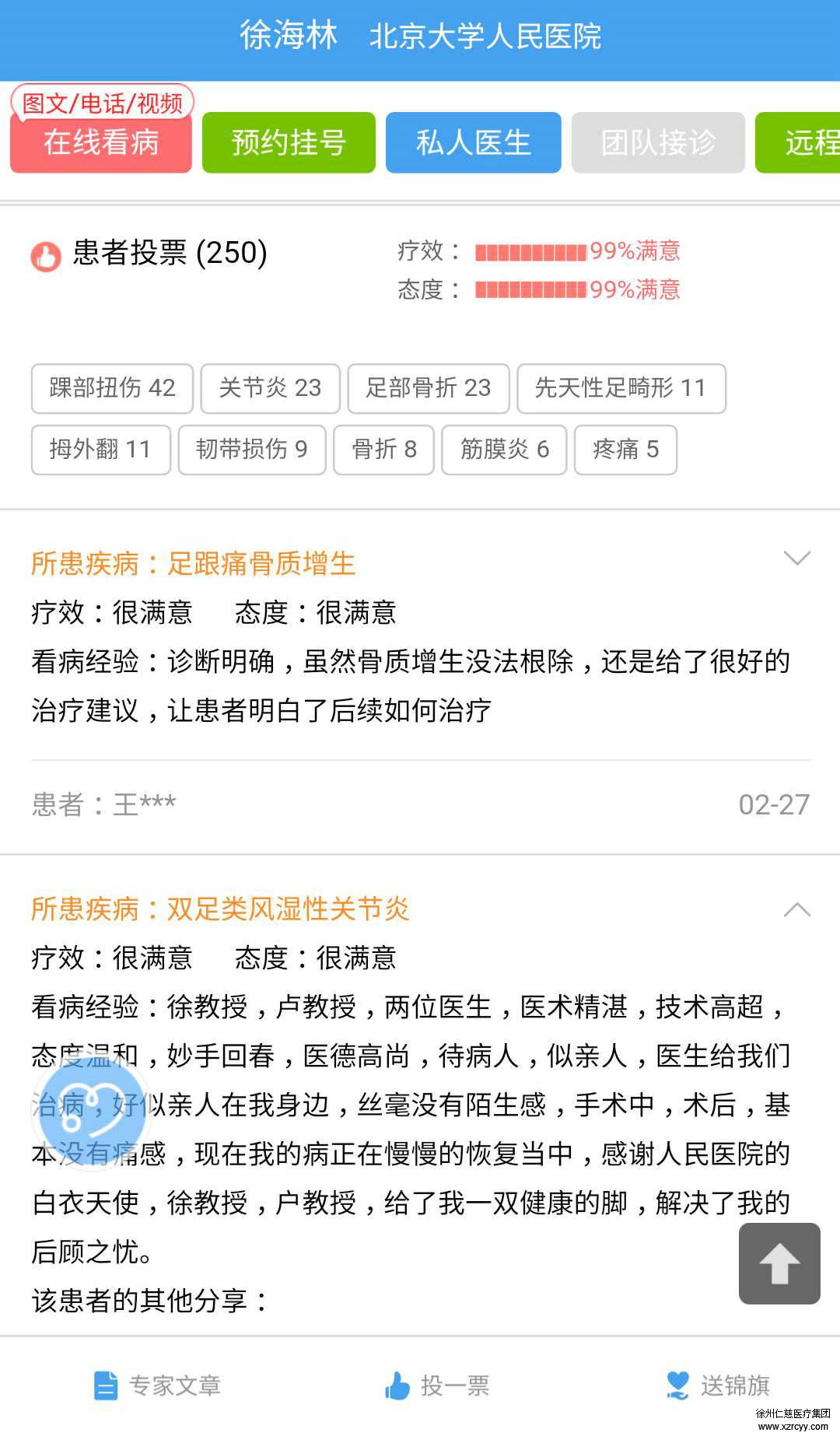Select the 韧带损伤 9 tag

[x=251, y=449]
